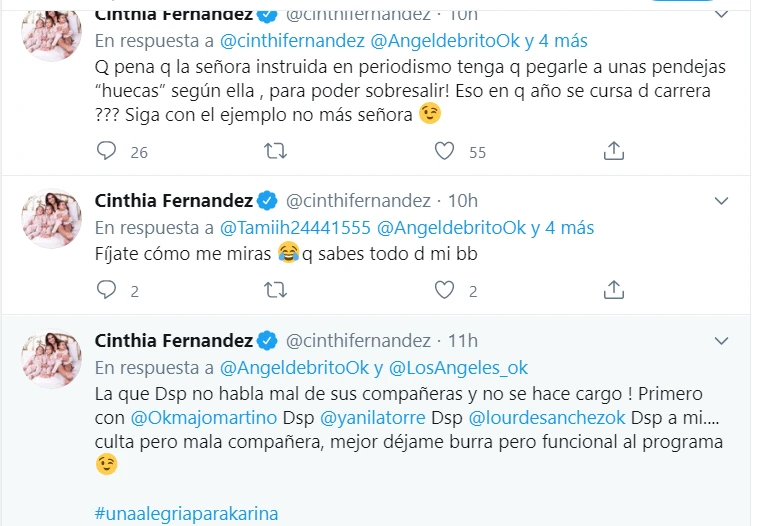Expand 'y 4 más' recipients in the 'Fíjate' tweet
The height and width of the screenshot is (526, 762).
(x=562, y=228)
